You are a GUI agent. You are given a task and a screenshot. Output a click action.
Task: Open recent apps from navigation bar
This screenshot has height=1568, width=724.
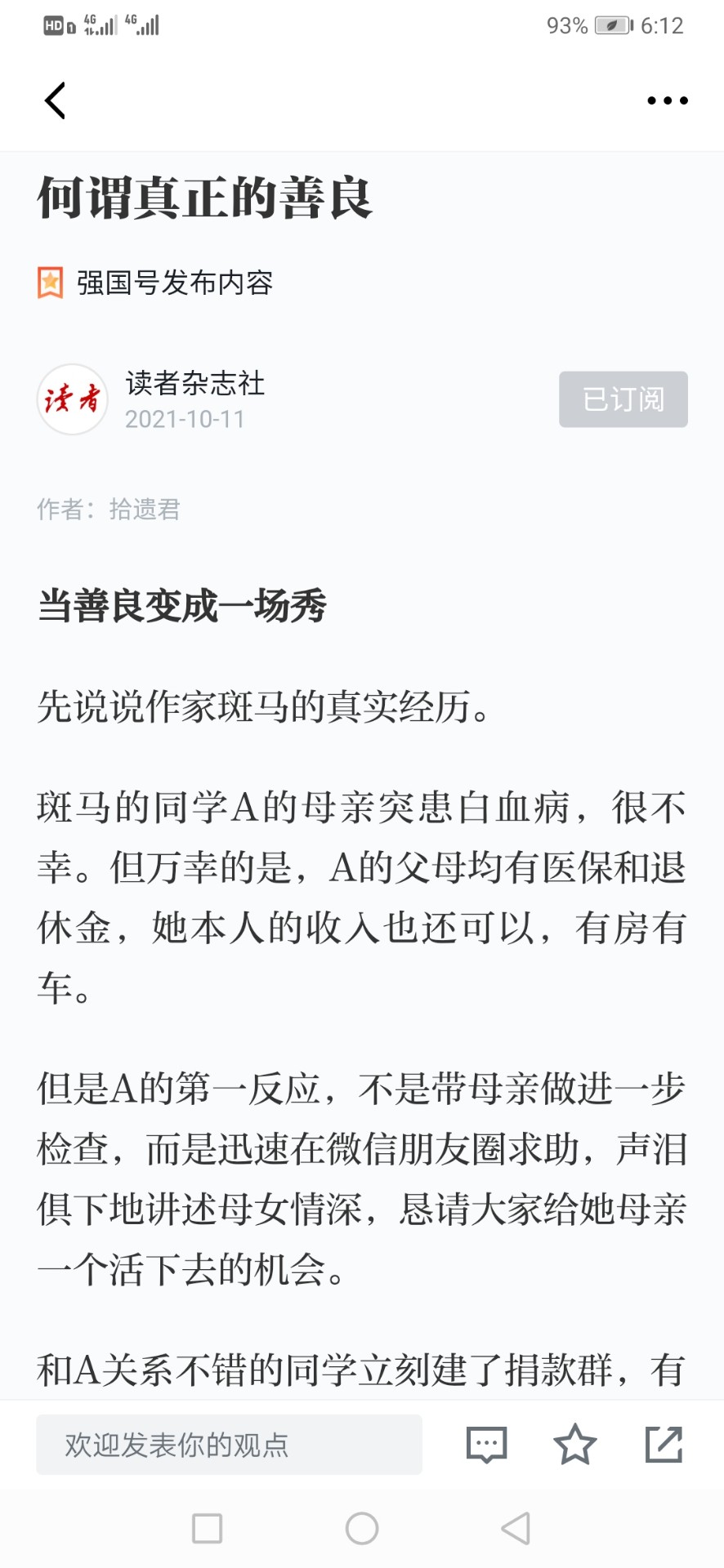click(x=207, y=1528)
